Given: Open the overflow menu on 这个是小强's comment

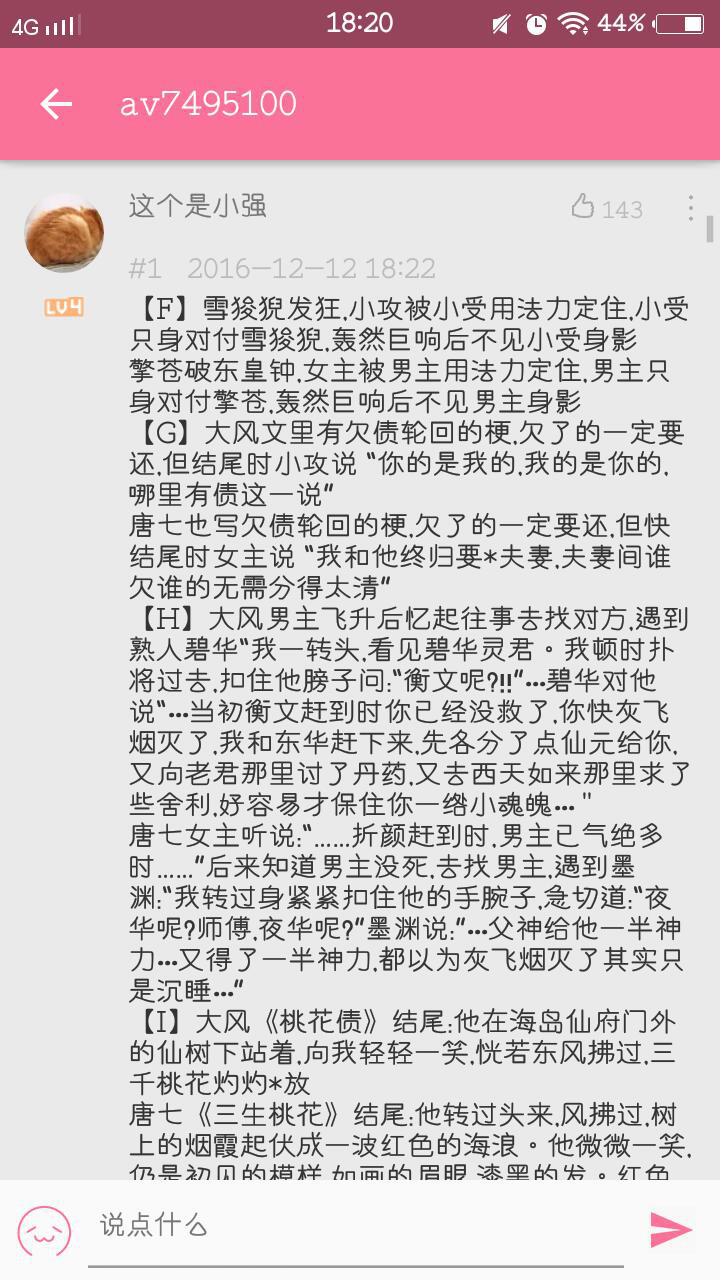Looking at the screenshot, I should 690,208.
